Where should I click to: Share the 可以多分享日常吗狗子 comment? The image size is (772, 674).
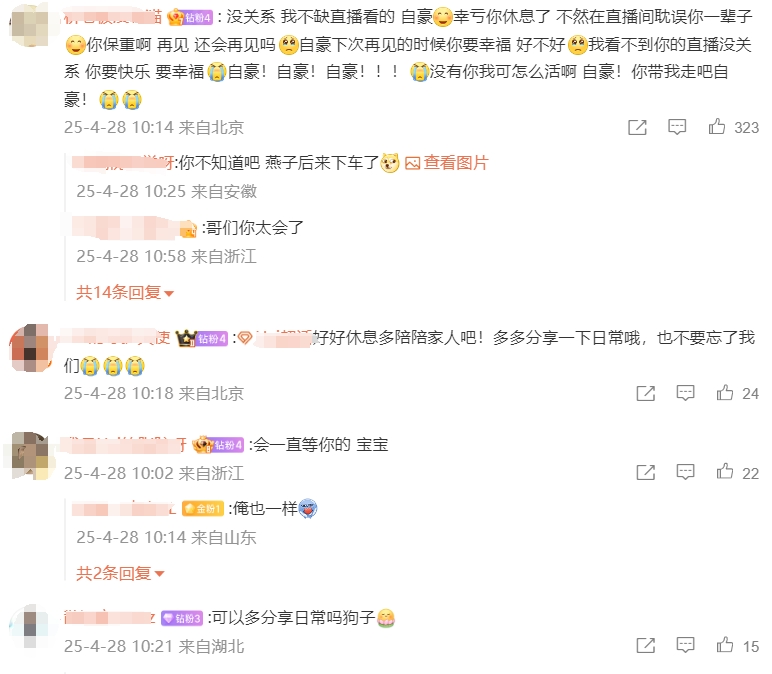(645, 646)
